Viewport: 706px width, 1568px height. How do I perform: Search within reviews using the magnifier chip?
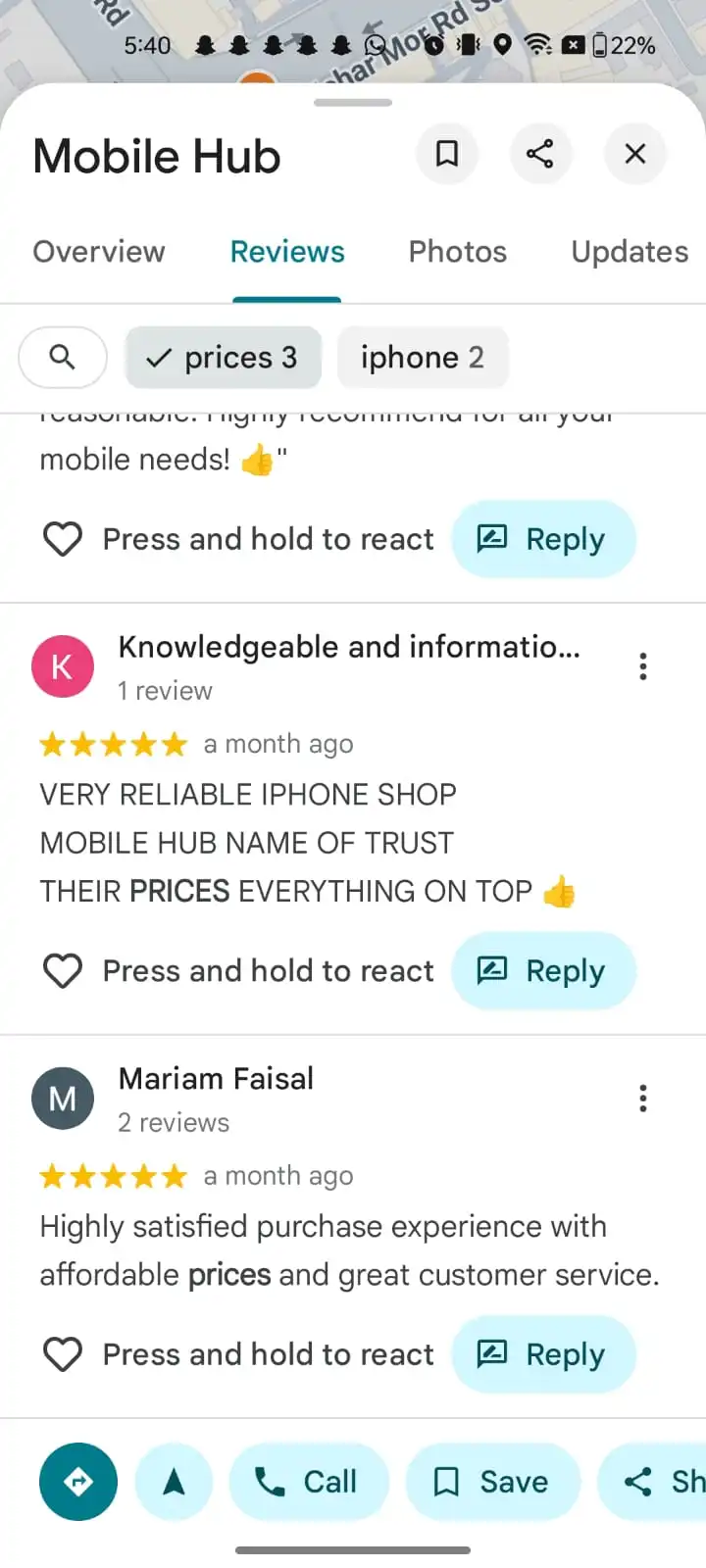pyautogui.click(x=63, y=358)
